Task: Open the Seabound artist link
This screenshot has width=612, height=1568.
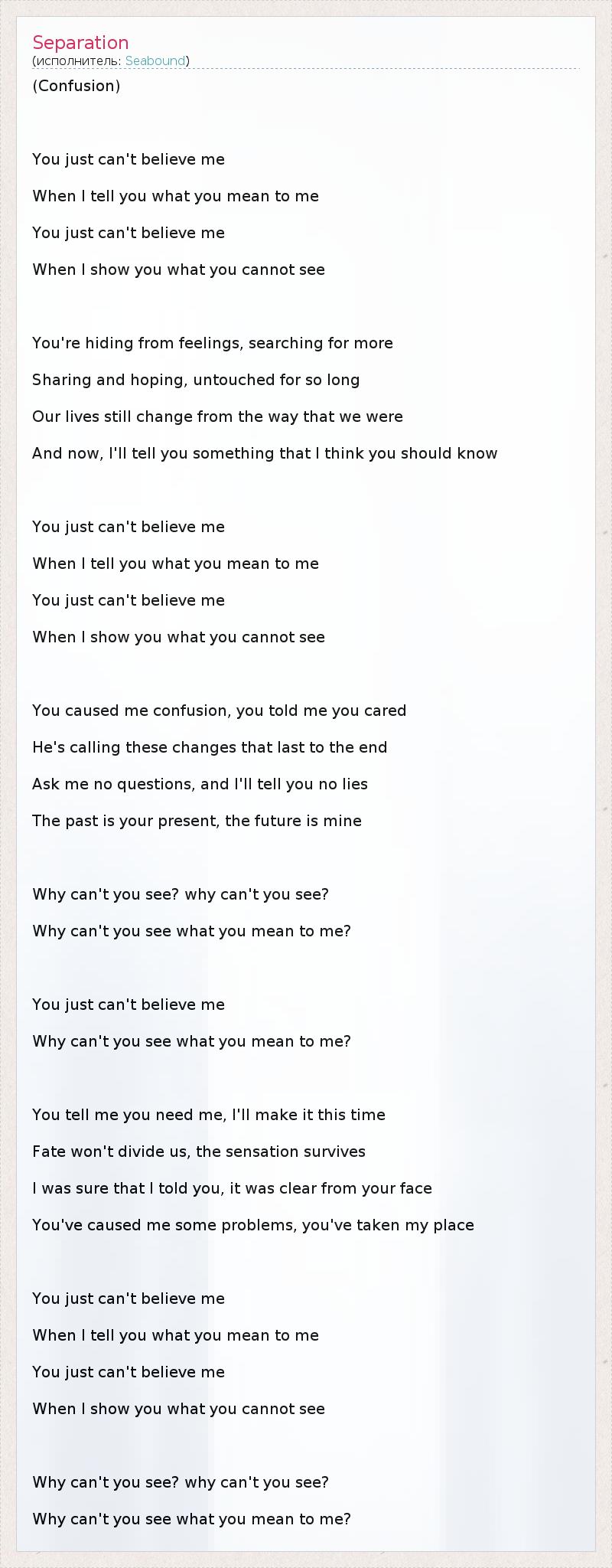Action: coord(155,60)
